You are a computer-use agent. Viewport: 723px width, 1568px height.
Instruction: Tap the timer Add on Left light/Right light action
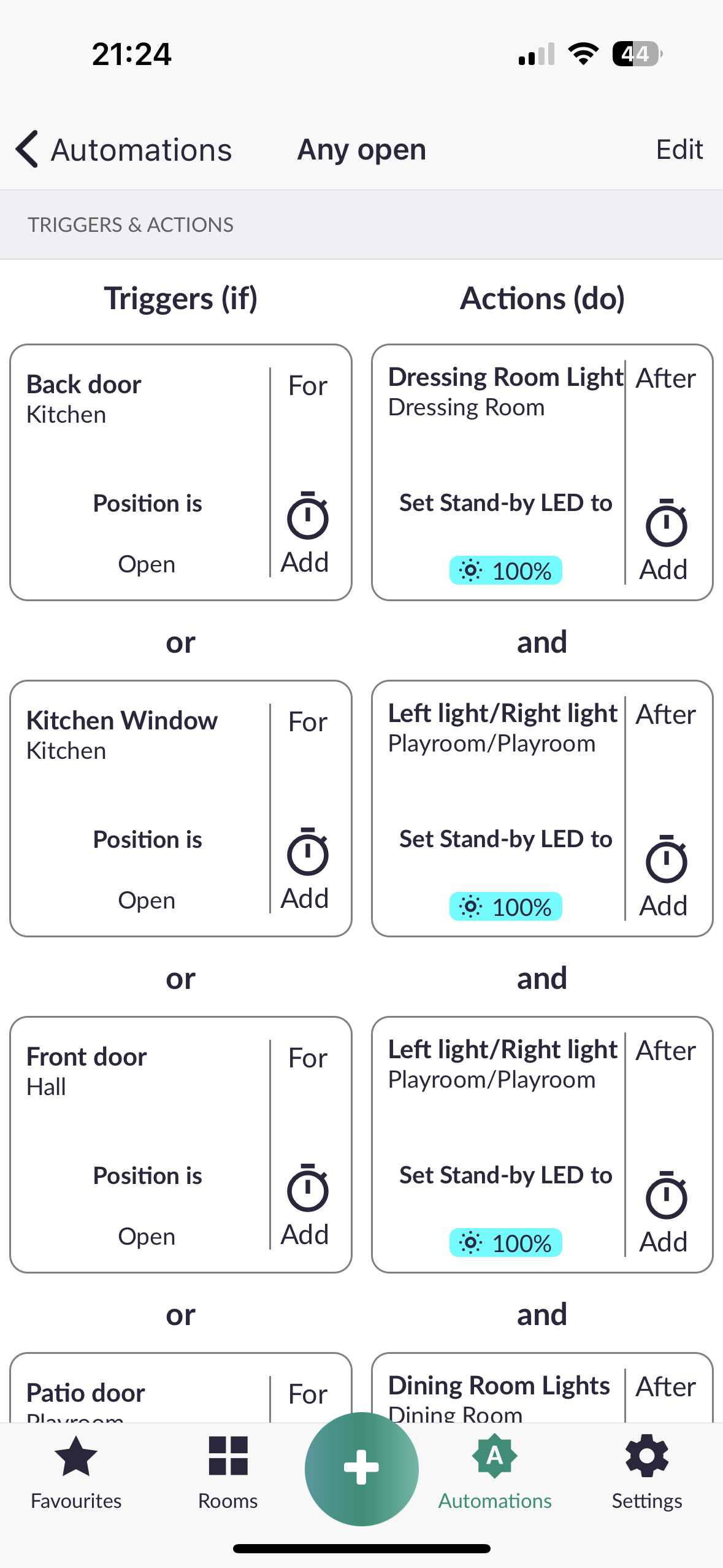point(666,861)
